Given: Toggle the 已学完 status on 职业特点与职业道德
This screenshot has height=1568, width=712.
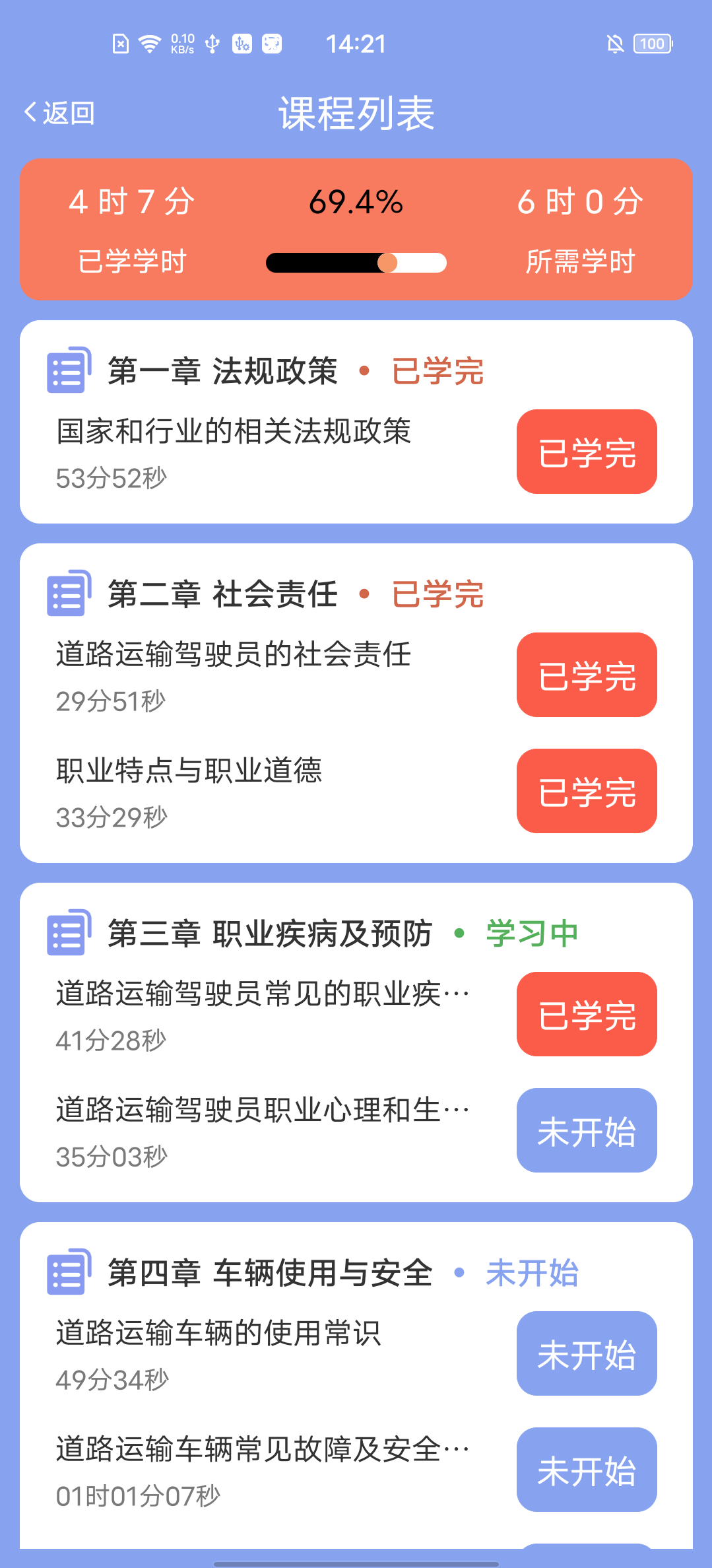Looking at the screenshot, I should coord(586,792).
